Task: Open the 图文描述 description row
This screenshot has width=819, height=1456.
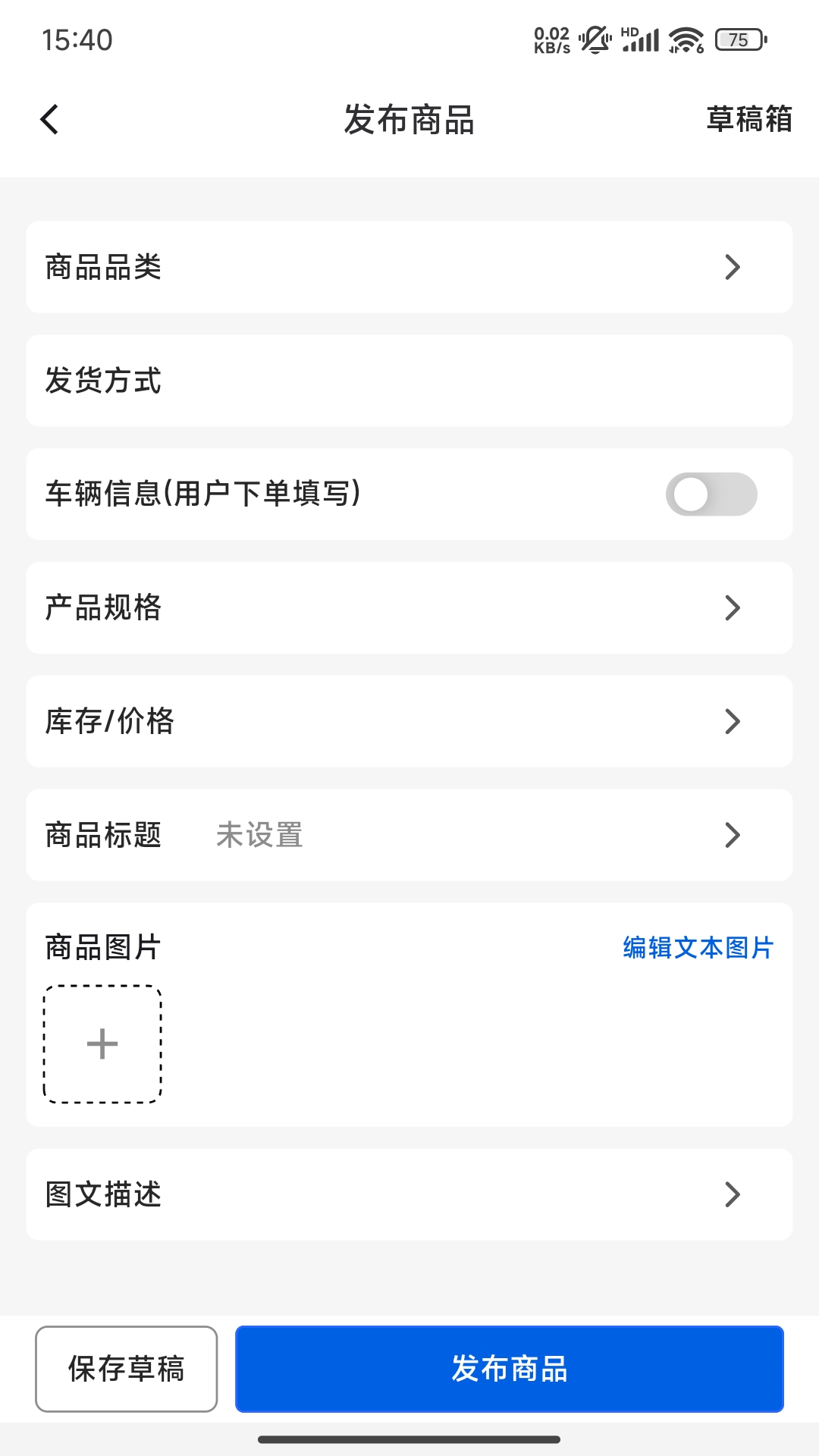Action: [x=409, y=1194]
